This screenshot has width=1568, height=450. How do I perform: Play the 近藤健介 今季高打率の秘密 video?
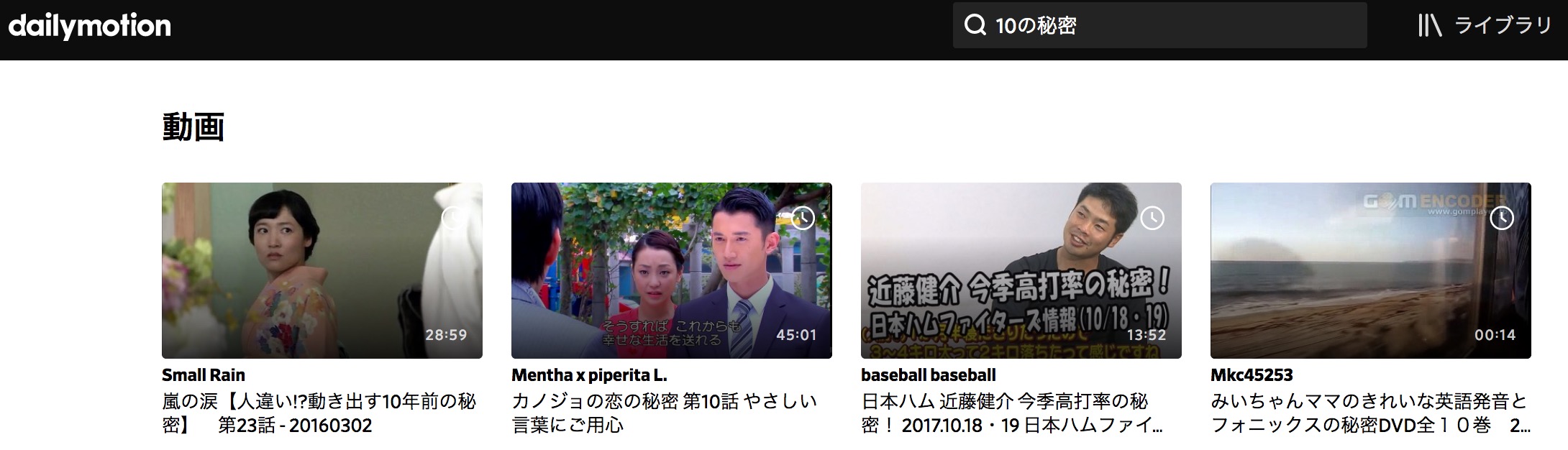point(1021,270)
